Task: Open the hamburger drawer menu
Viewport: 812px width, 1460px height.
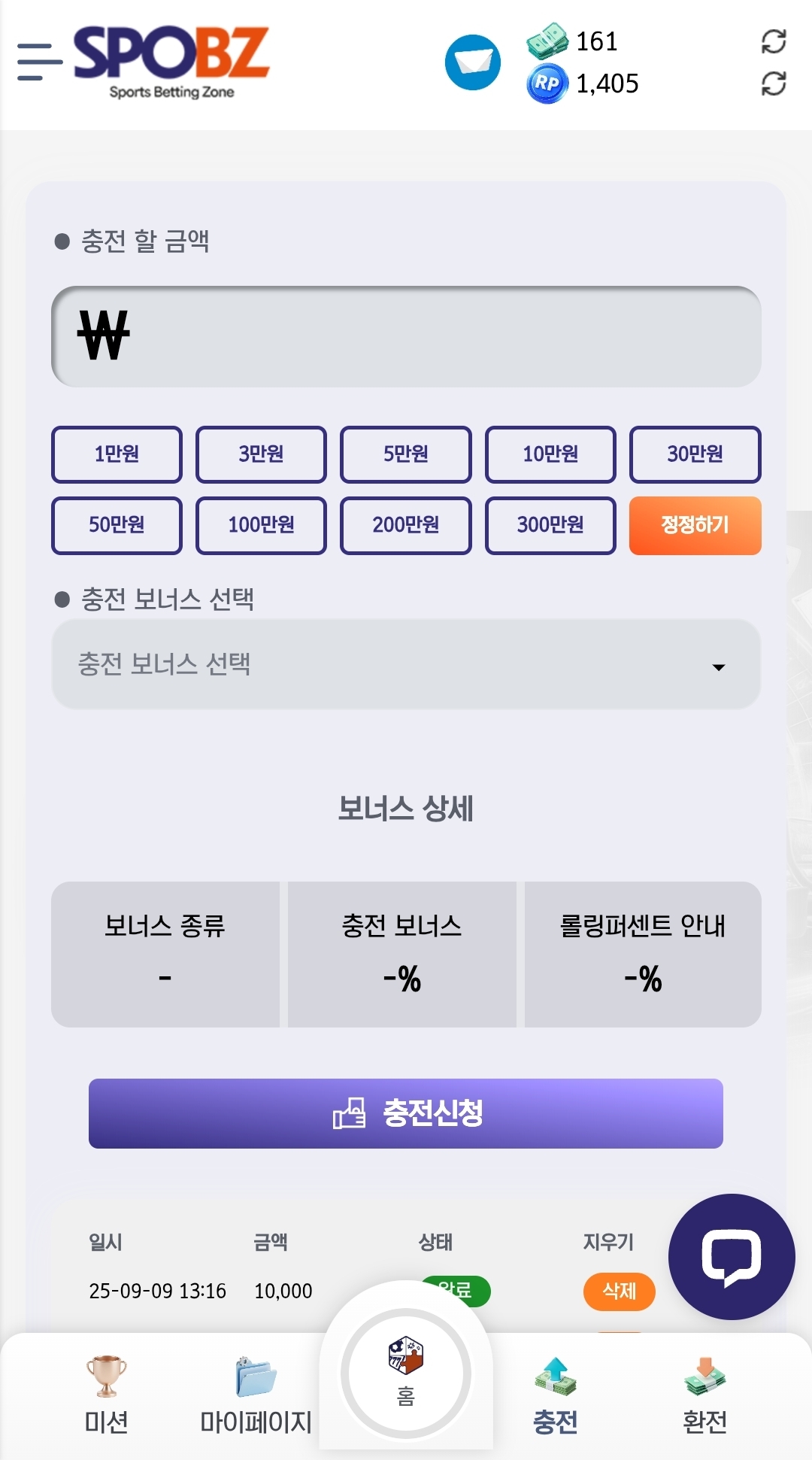Action: [x=39, y=62]
